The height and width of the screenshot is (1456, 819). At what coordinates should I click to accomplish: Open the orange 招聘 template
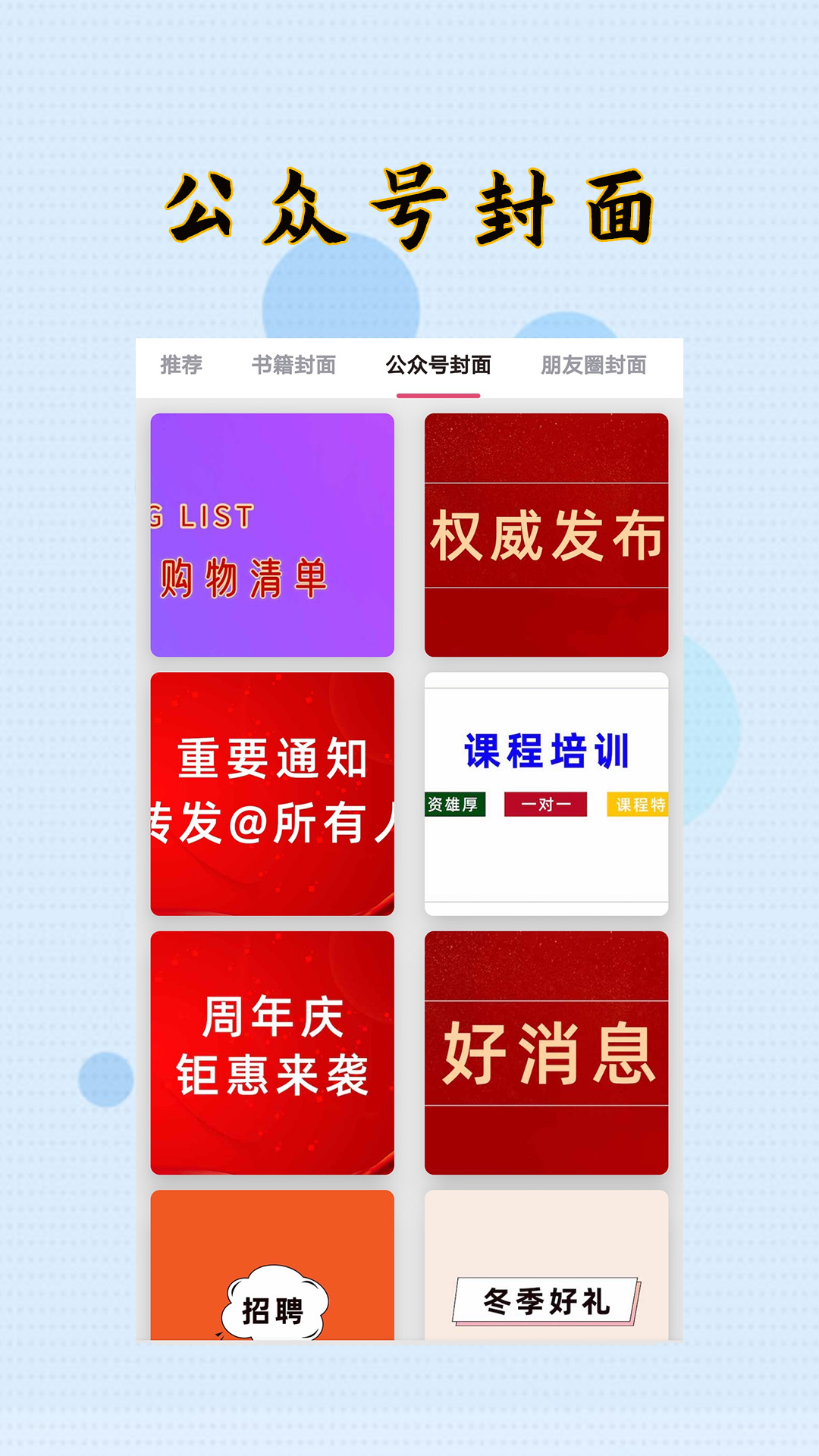pos(273,1274)
